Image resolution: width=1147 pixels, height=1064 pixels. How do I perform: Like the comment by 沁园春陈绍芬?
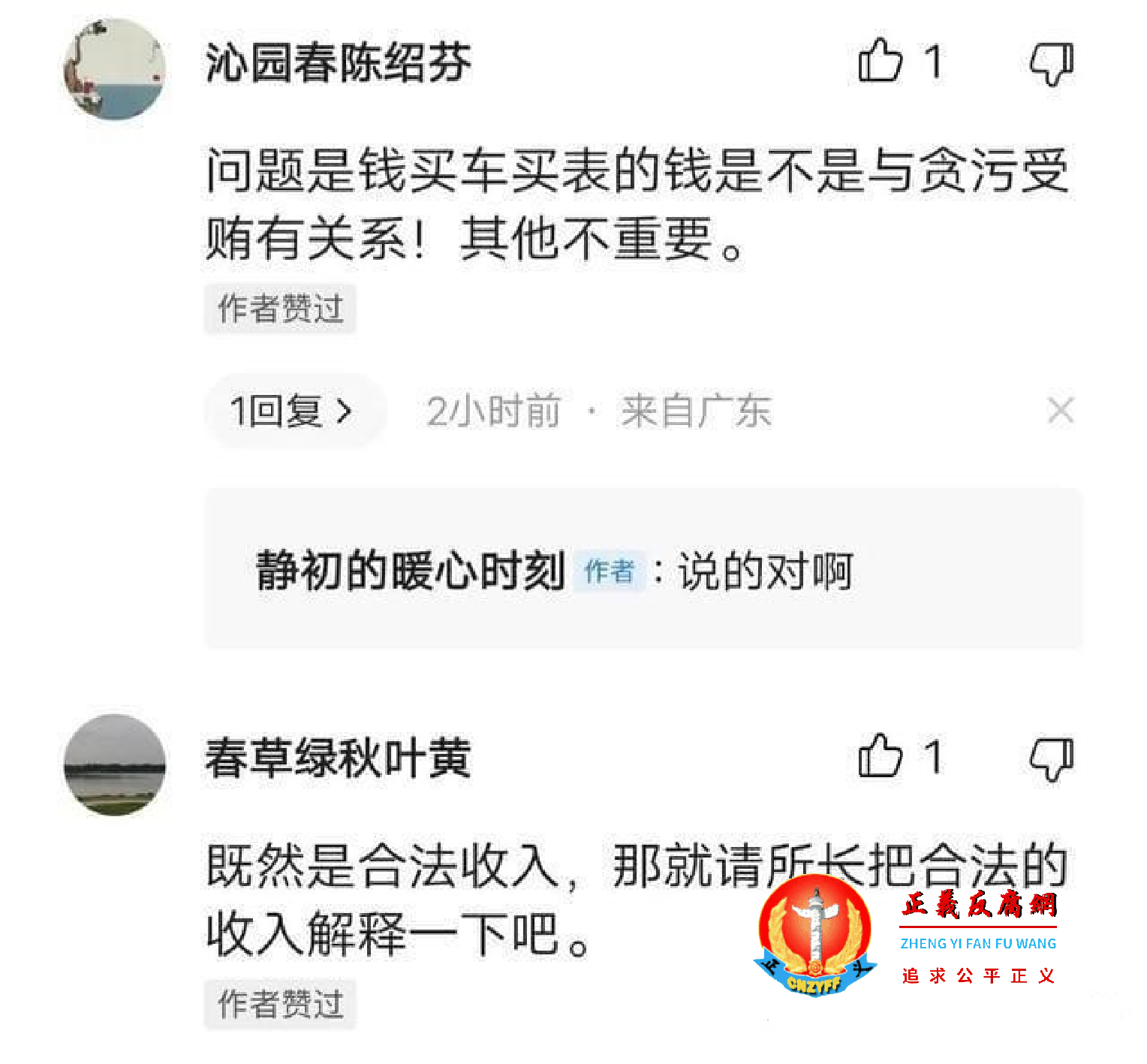[x=880, y=62]
